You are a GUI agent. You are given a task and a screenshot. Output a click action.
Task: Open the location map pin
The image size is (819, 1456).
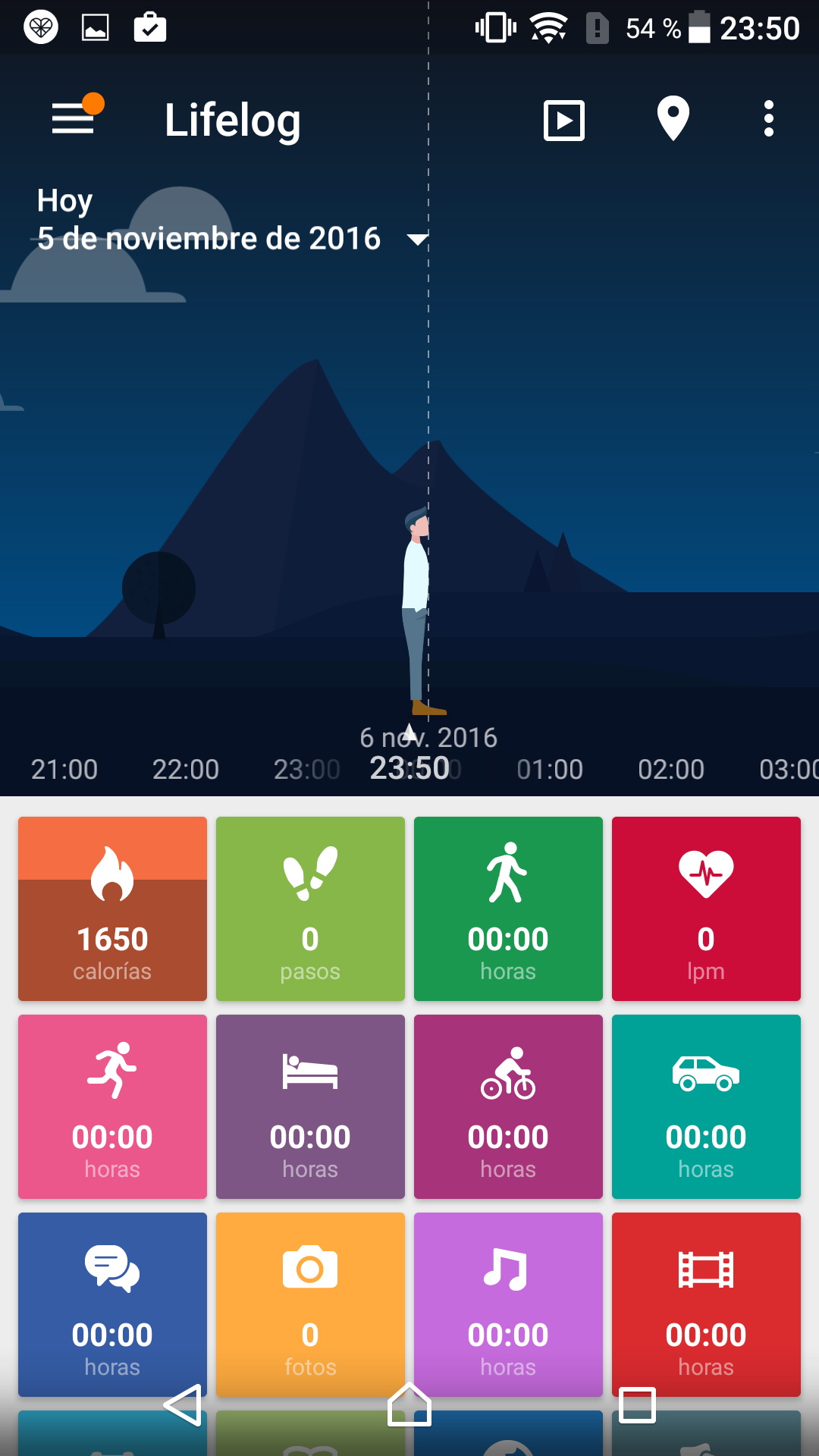pyautogui.click(x=673, y=119)
